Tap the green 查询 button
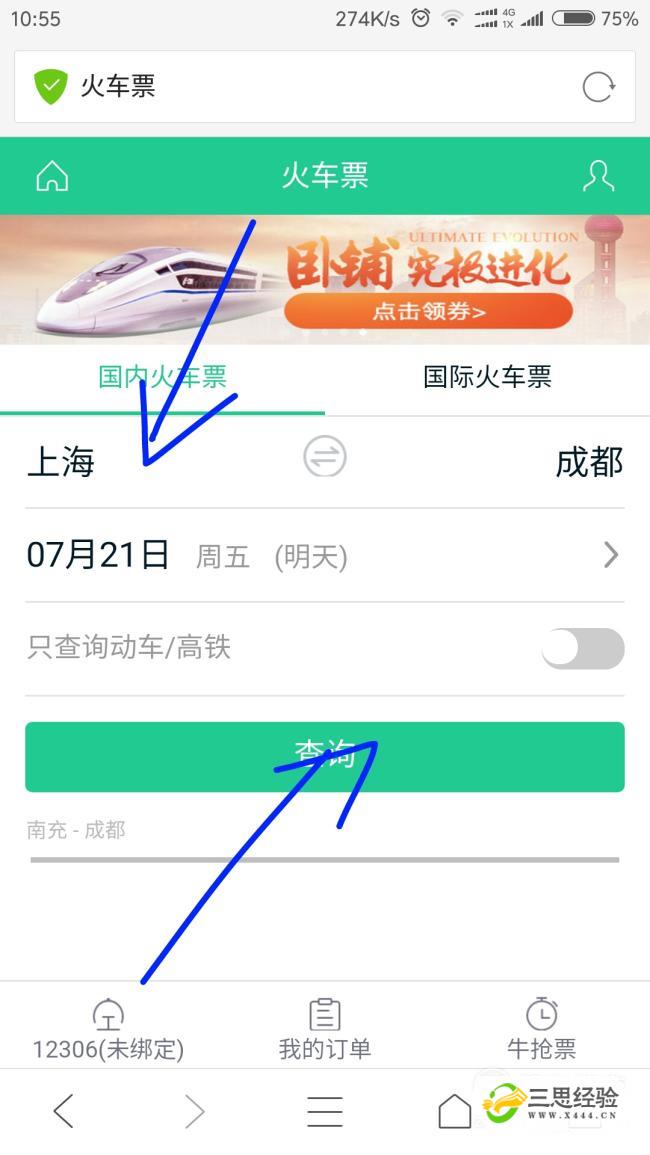Screen dimensions: 650x1155 (x=325, y=757)
